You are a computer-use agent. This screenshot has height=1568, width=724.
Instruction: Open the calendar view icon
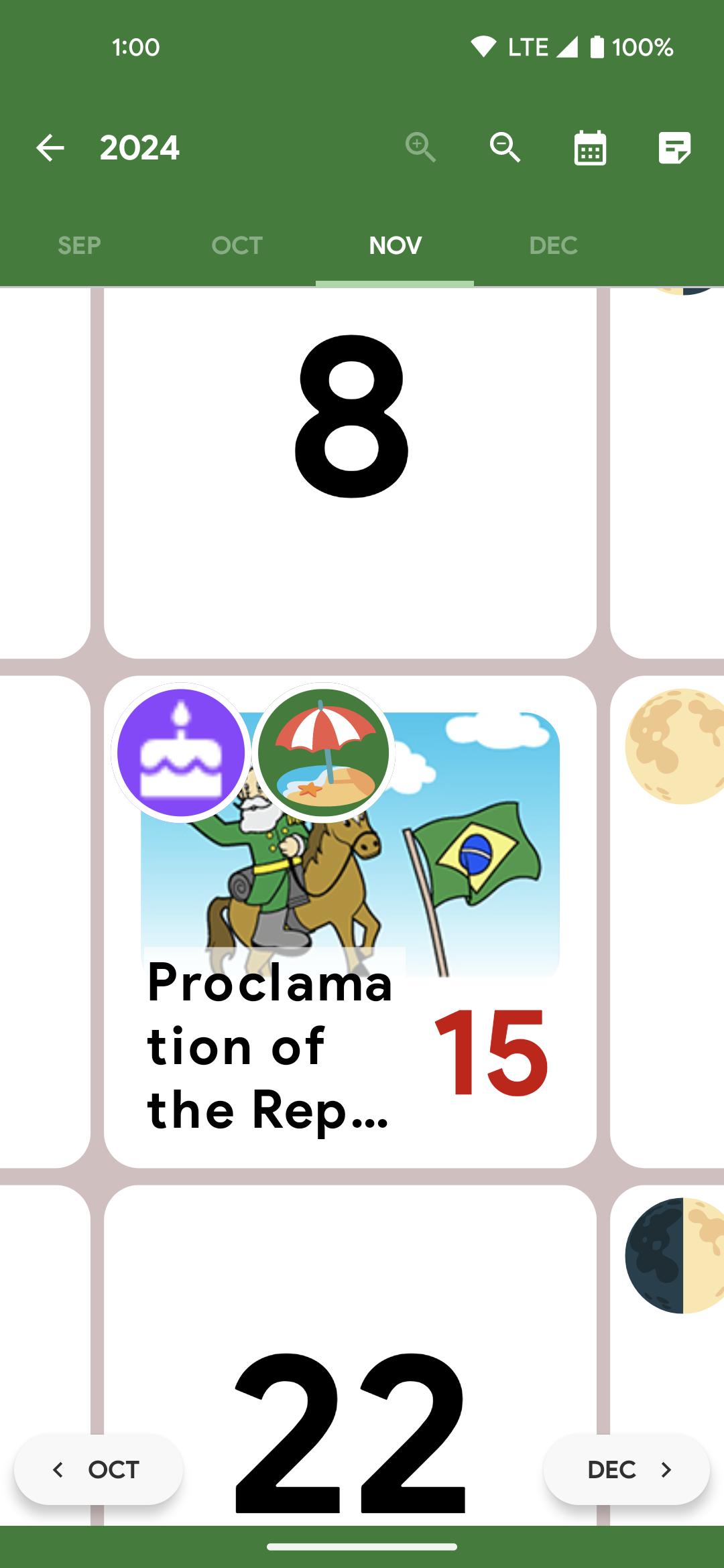coord(590,147)
